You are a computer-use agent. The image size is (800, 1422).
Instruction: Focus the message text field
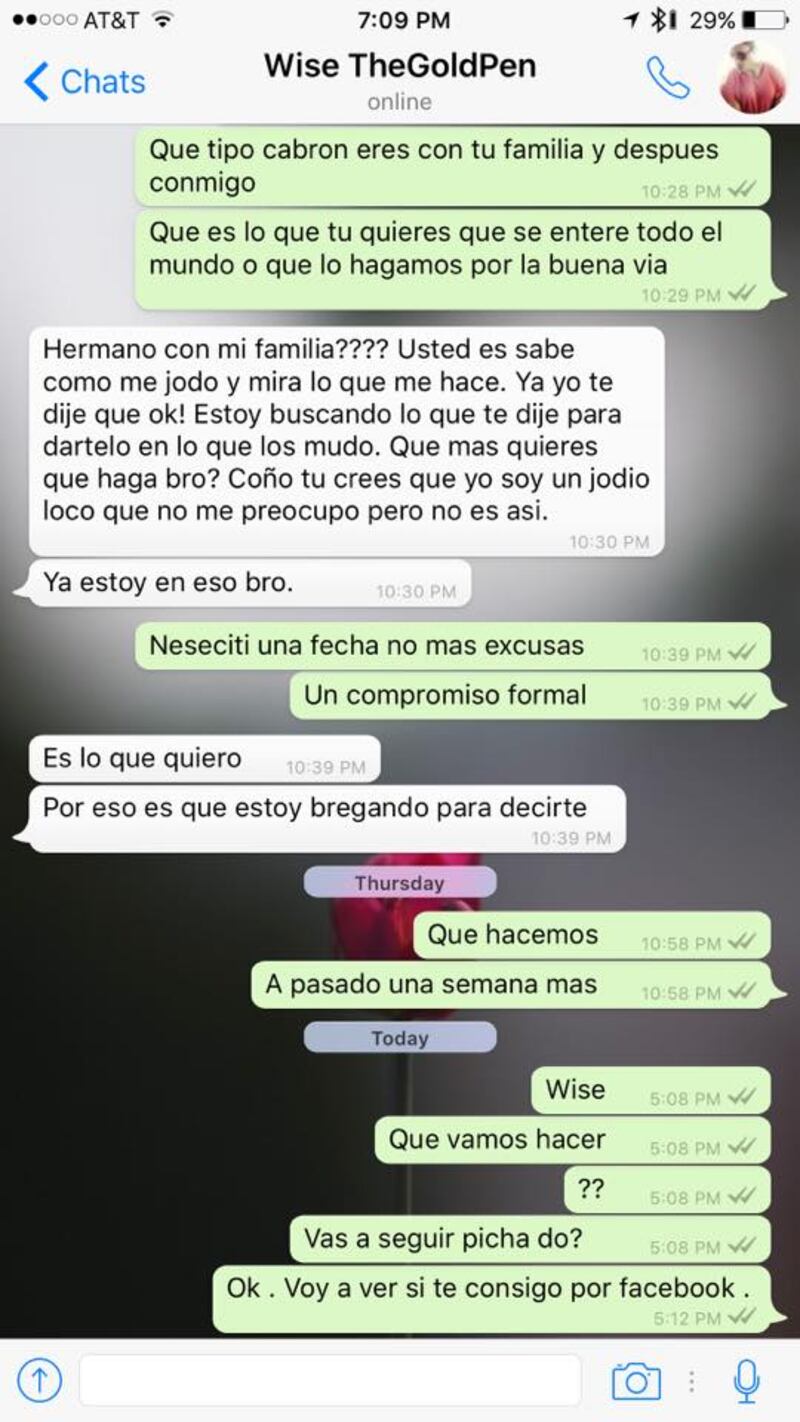point(330,1381)
